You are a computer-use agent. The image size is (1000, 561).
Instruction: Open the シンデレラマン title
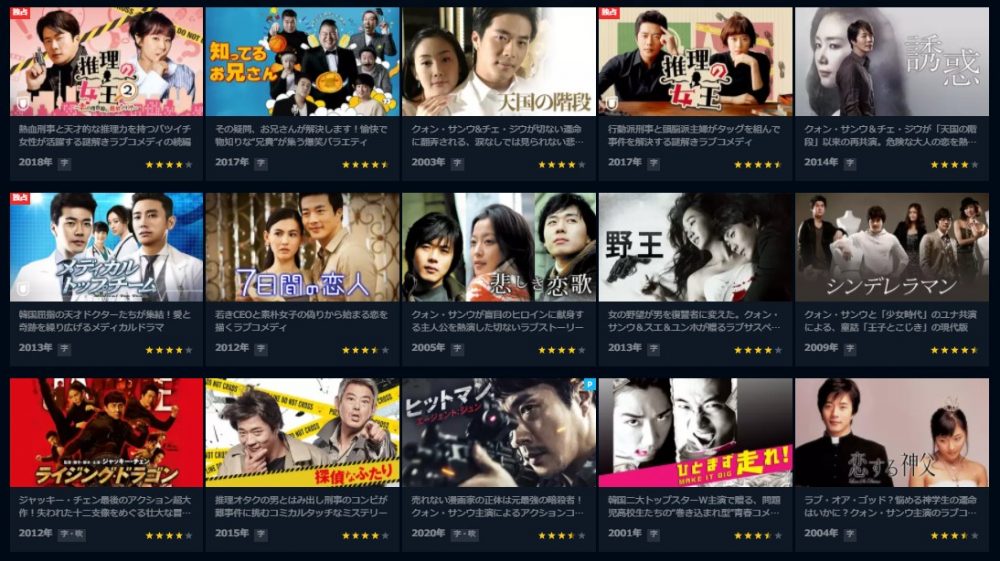[890, 247]
